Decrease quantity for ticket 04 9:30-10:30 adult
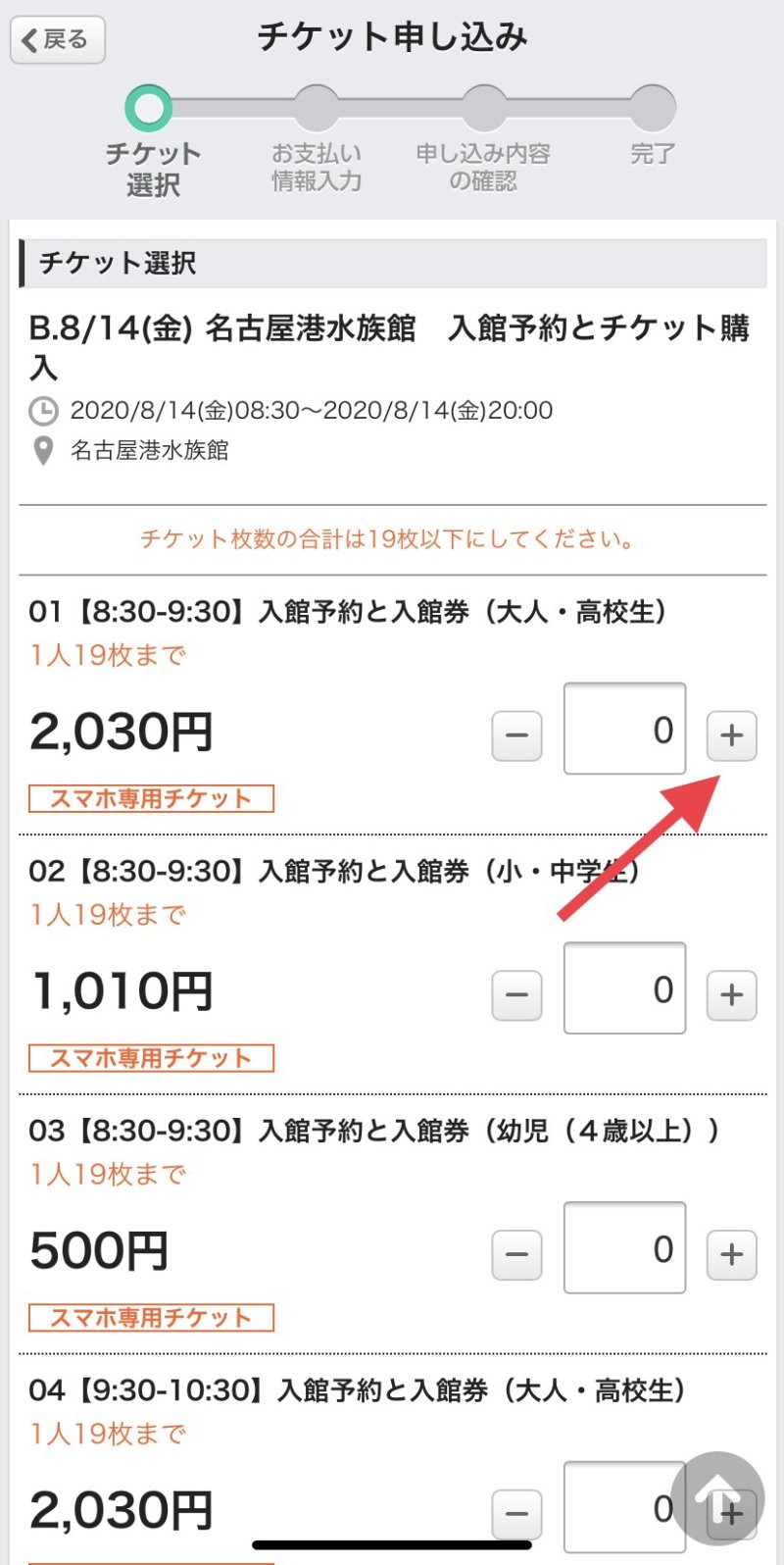This screenshot has height=1565, width=784. pyautogui.click(x=516, y=1513)
